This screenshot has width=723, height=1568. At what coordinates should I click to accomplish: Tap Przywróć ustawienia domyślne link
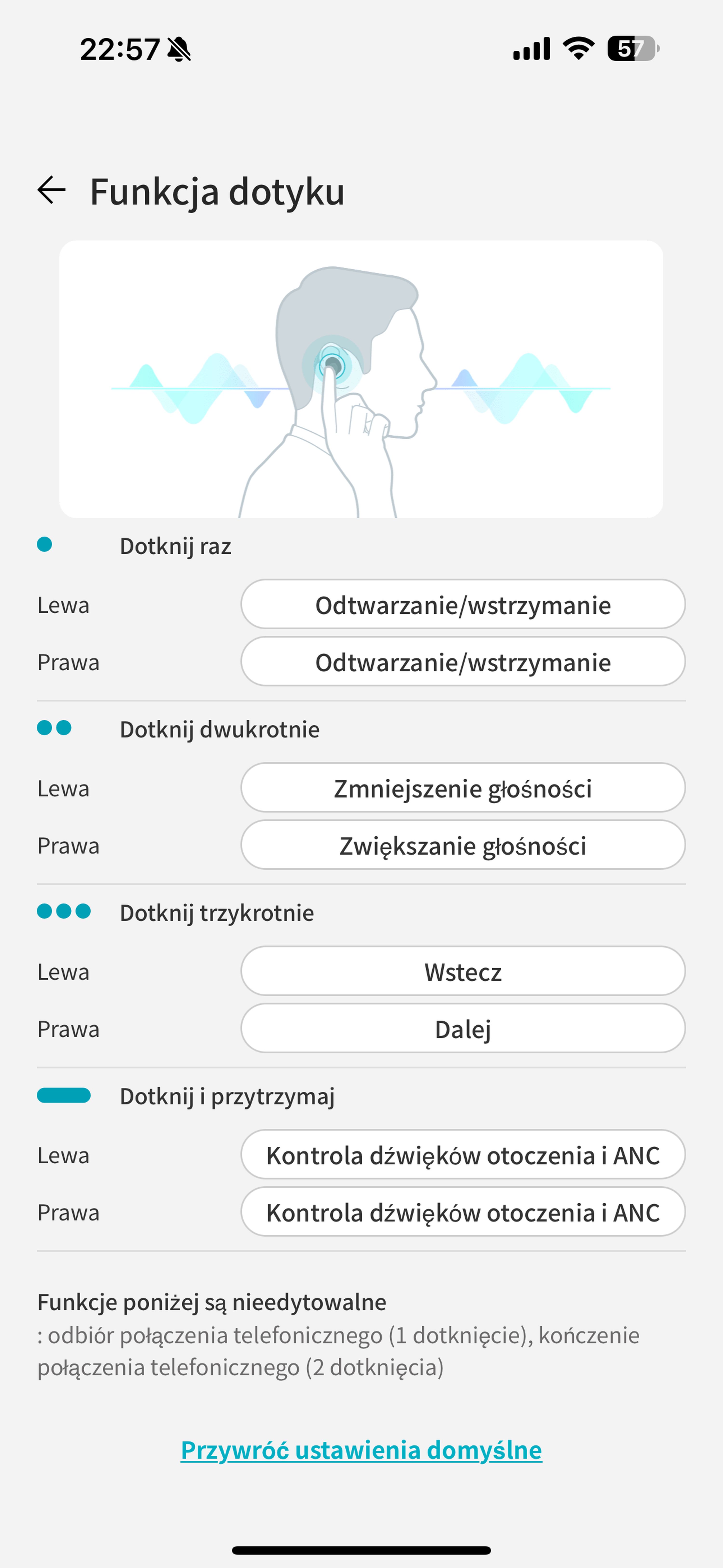[361, 1450]
